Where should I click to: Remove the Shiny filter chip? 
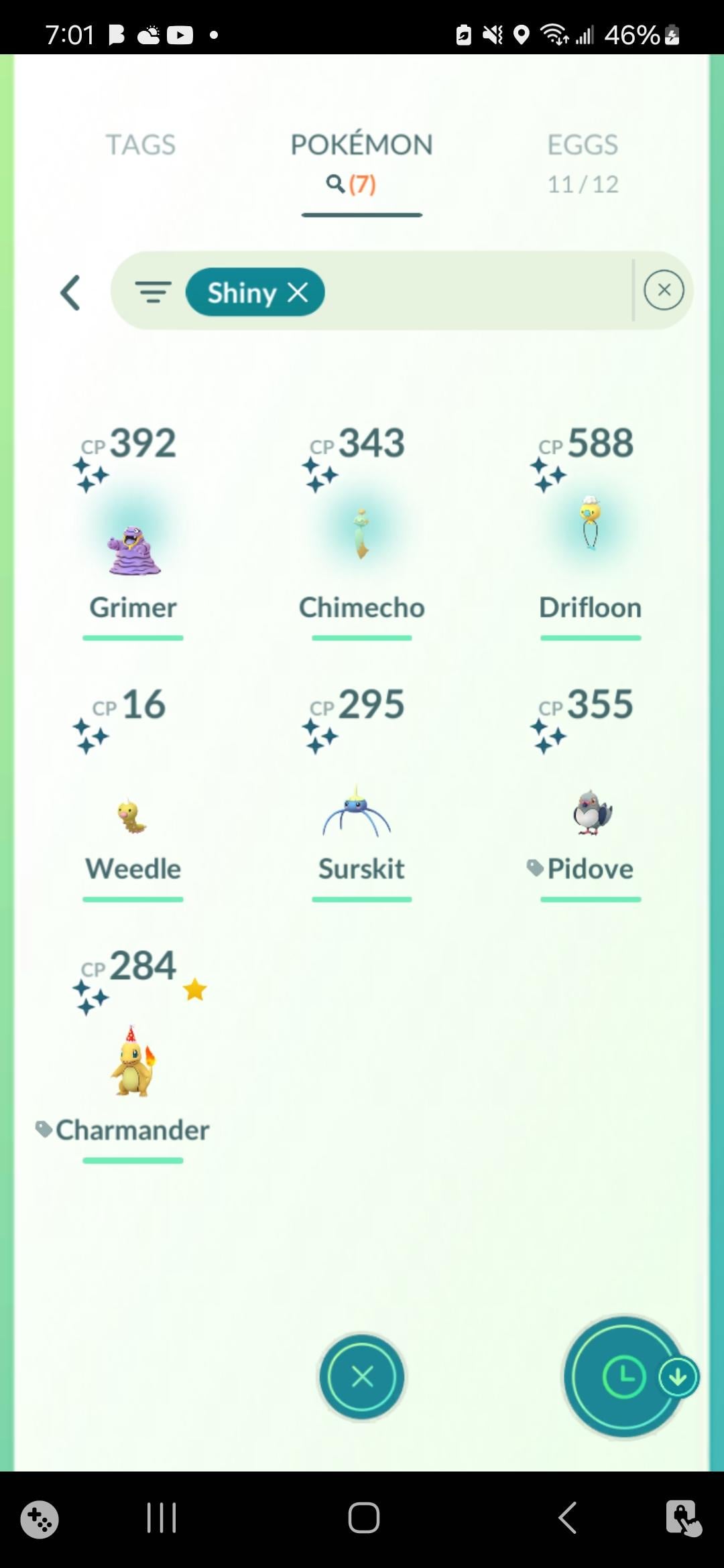[x=298, y=292]
